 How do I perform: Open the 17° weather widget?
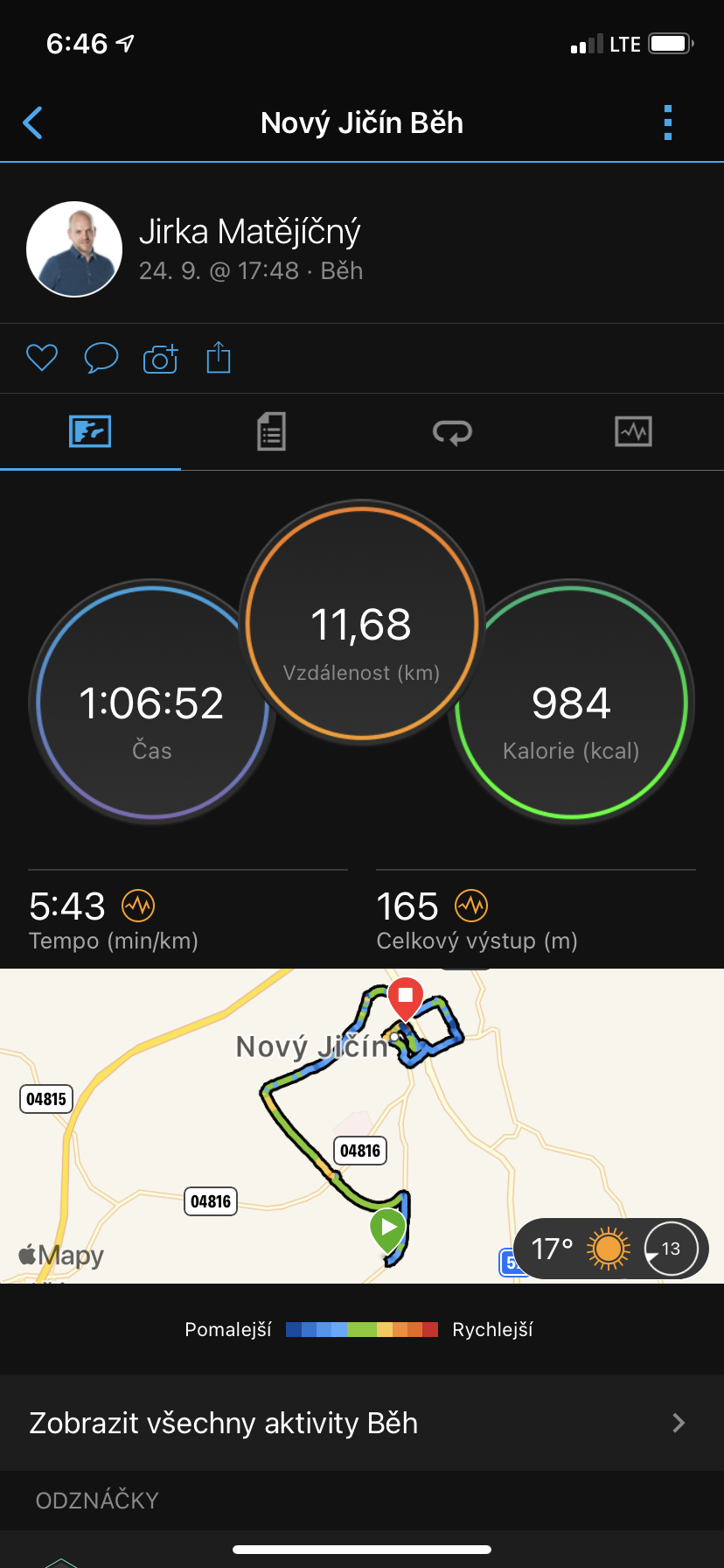[x=610, y=1249]
